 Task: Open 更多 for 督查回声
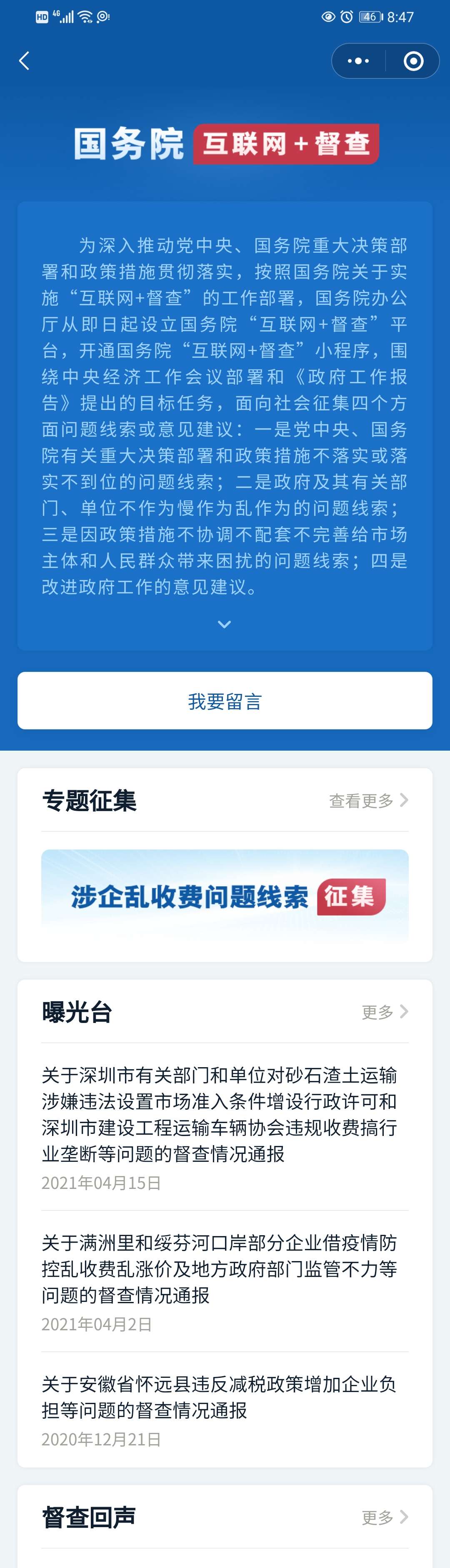384,1518
